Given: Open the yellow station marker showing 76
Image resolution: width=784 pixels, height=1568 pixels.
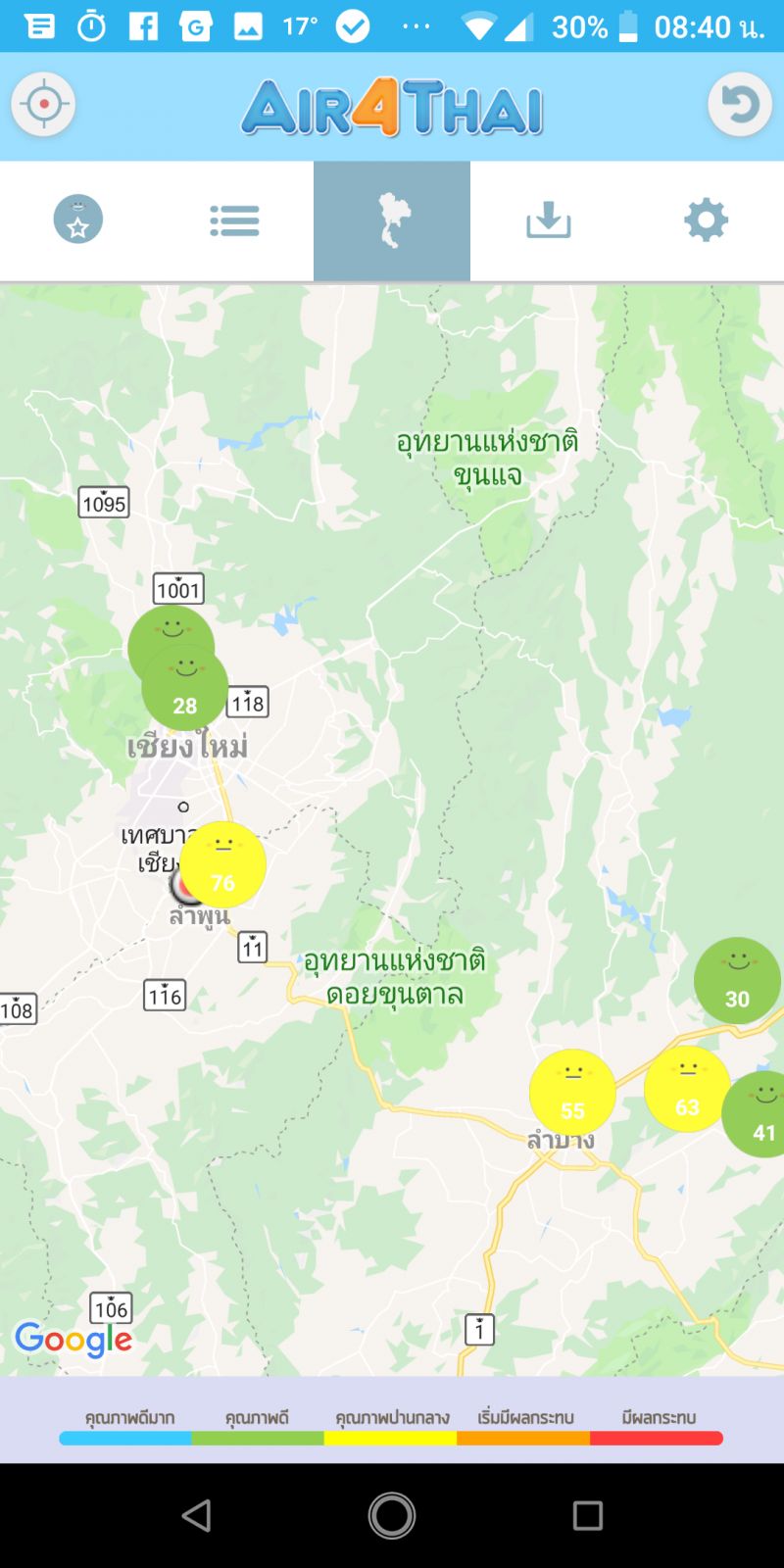Looking at the screenshot, I should [x=223, y=865].
